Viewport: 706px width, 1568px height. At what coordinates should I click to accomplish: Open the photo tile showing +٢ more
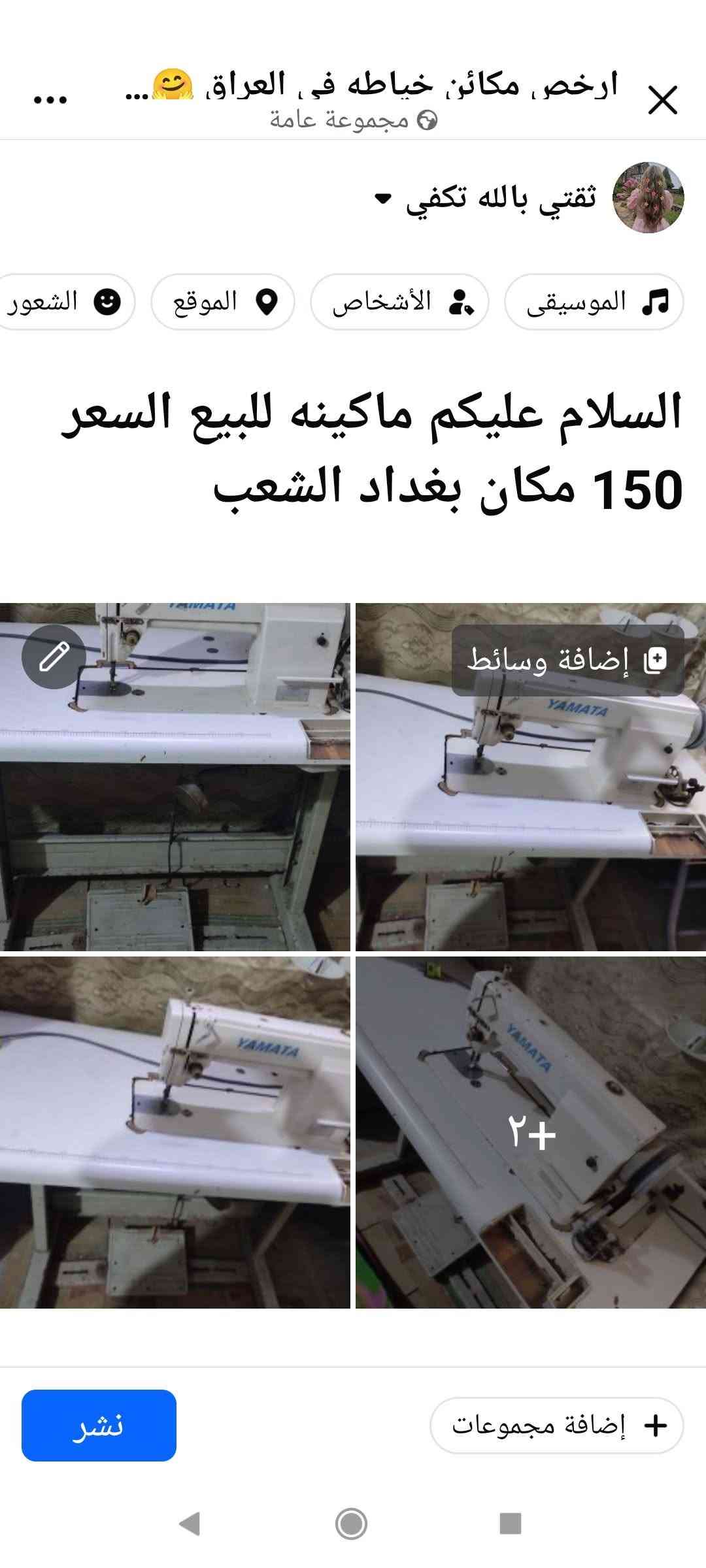tap(531, 1132)
